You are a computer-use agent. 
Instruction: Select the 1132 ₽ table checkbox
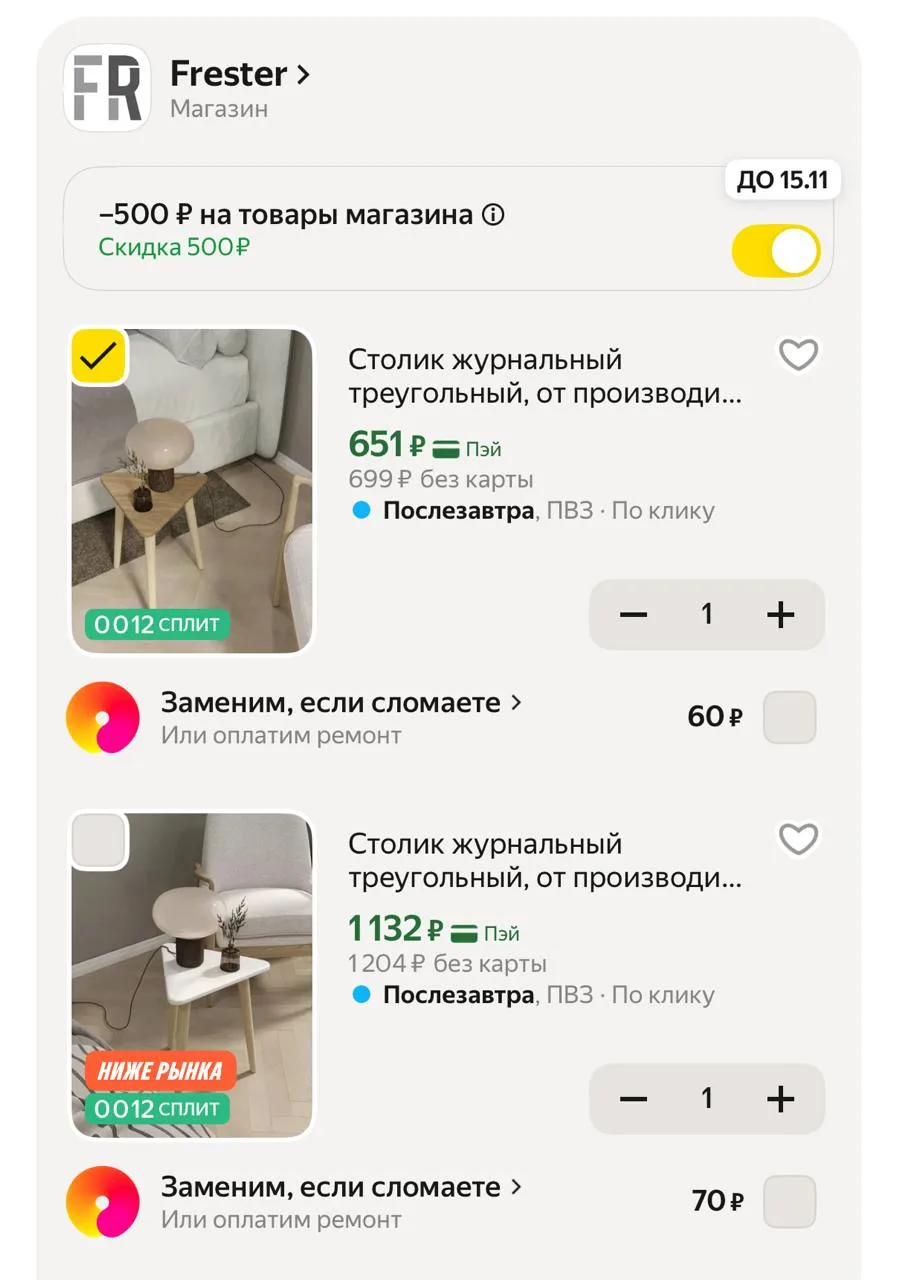[98, 840]
